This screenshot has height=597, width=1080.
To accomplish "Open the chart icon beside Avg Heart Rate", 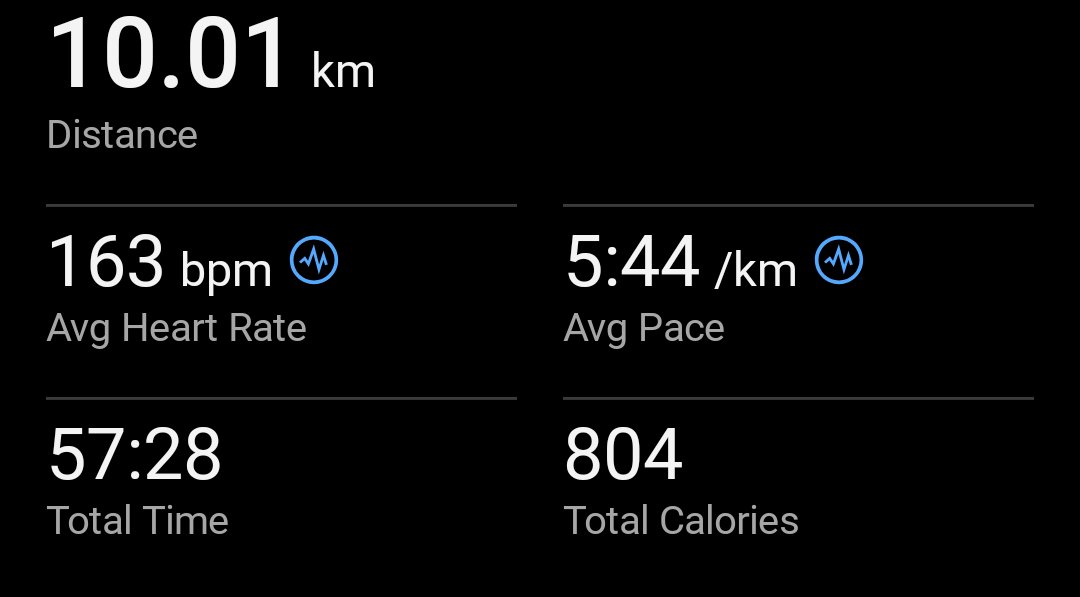I will coord(314,262).
